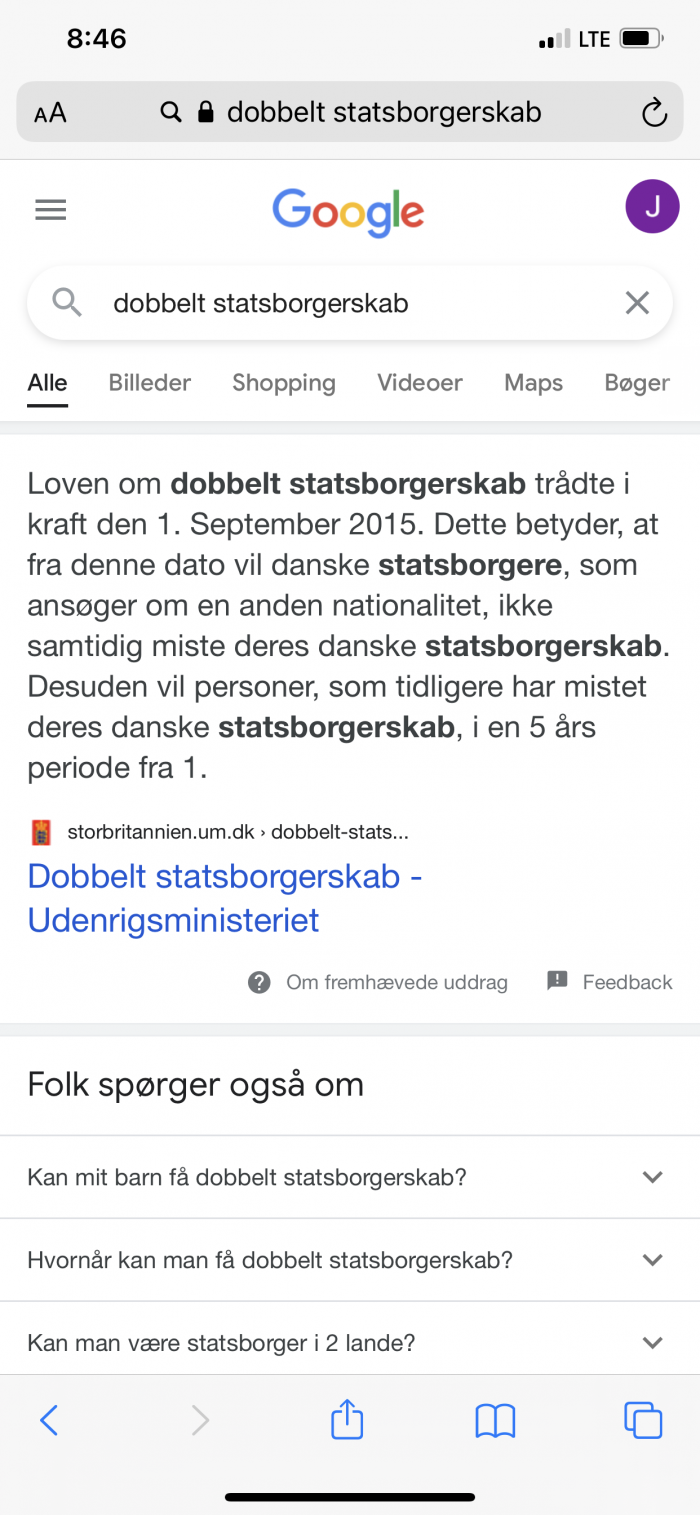This screenshot has width=700, height=1515.
Task: Open Safari tabs overview
Action: click(x=643, y=1420)
